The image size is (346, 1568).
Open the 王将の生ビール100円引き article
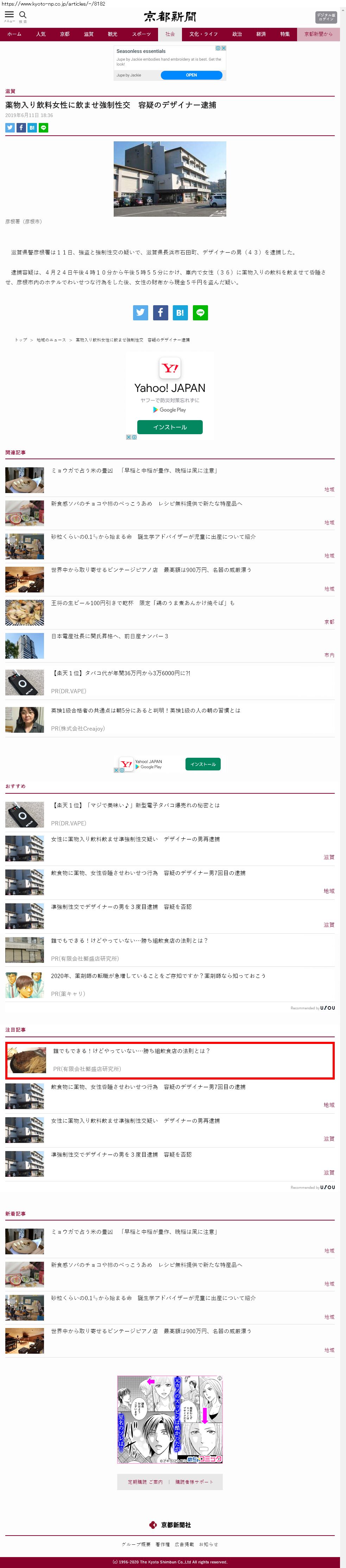point(142,603)
